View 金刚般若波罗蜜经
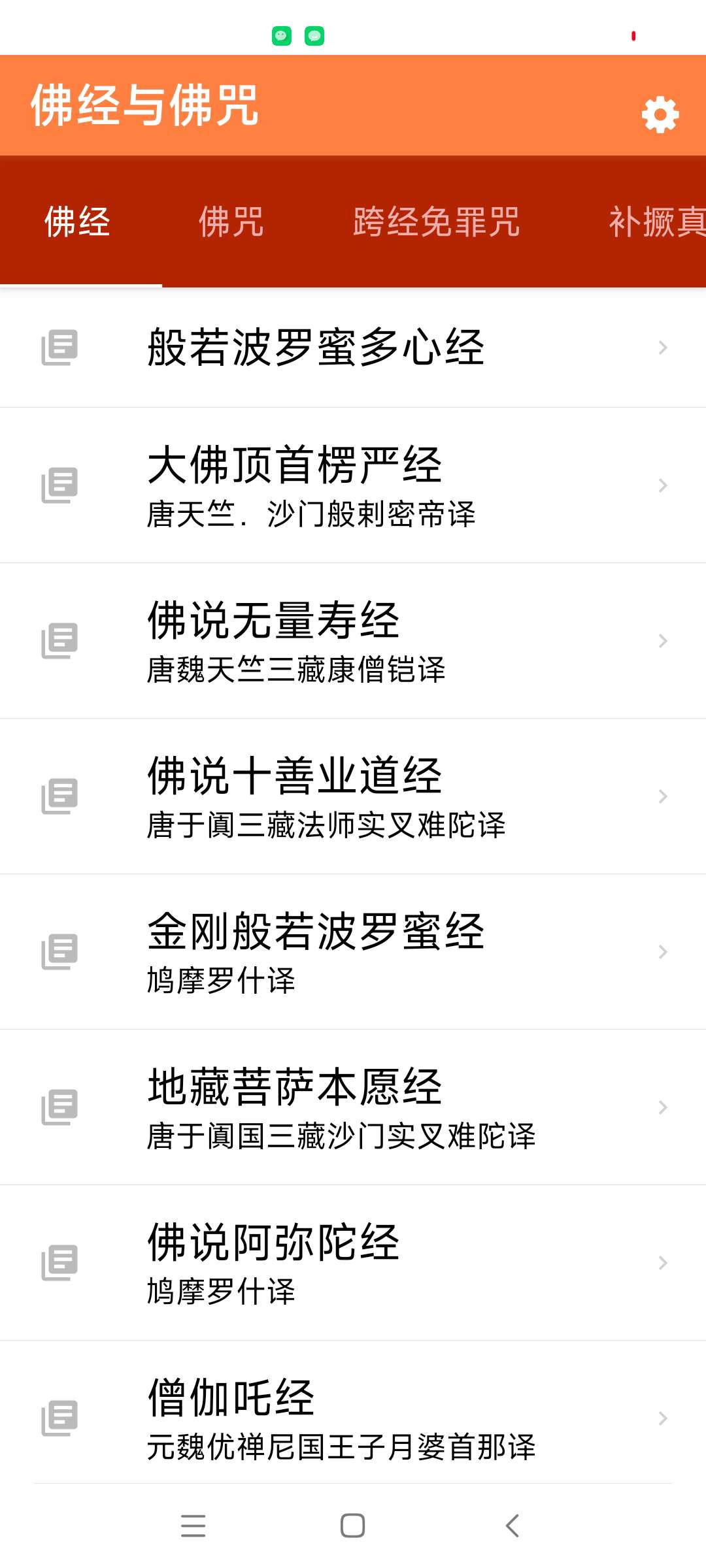 [353, 952]
